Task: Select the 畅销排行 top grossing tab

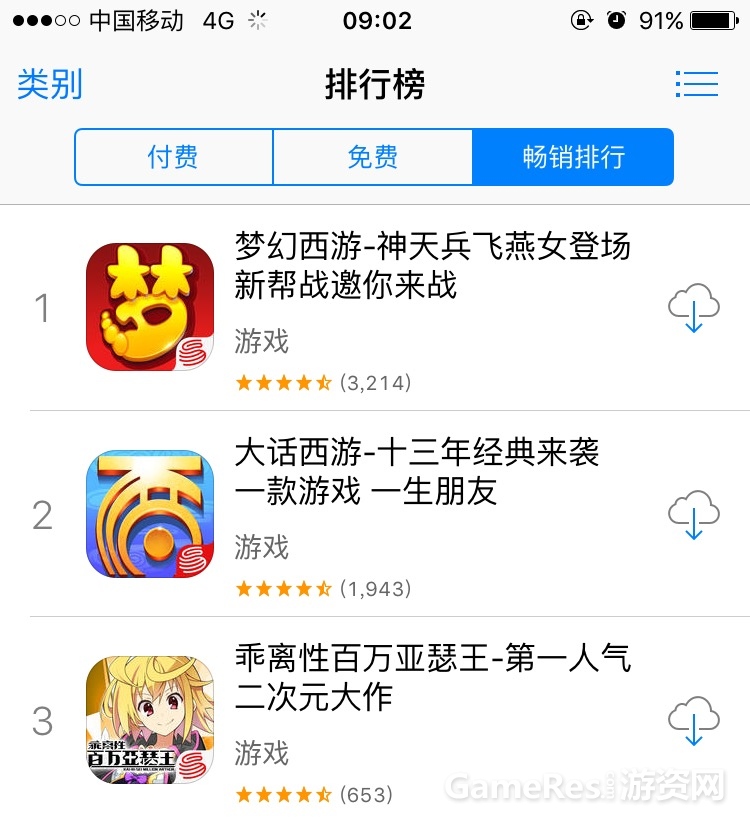Action: pyautogui.click(x=573, y=157)
